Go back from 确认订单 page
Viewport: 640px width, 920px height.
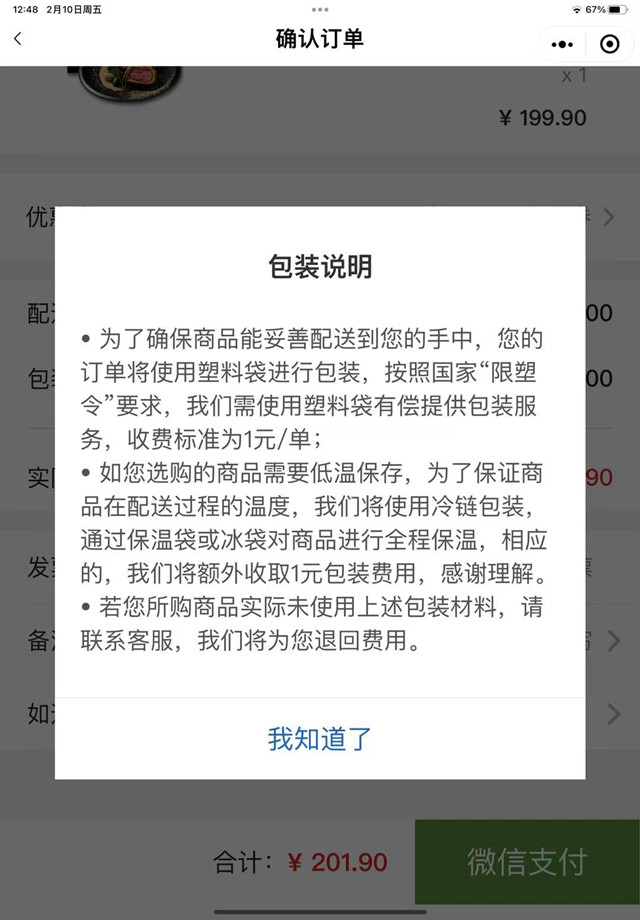click(x=18, y=40)
